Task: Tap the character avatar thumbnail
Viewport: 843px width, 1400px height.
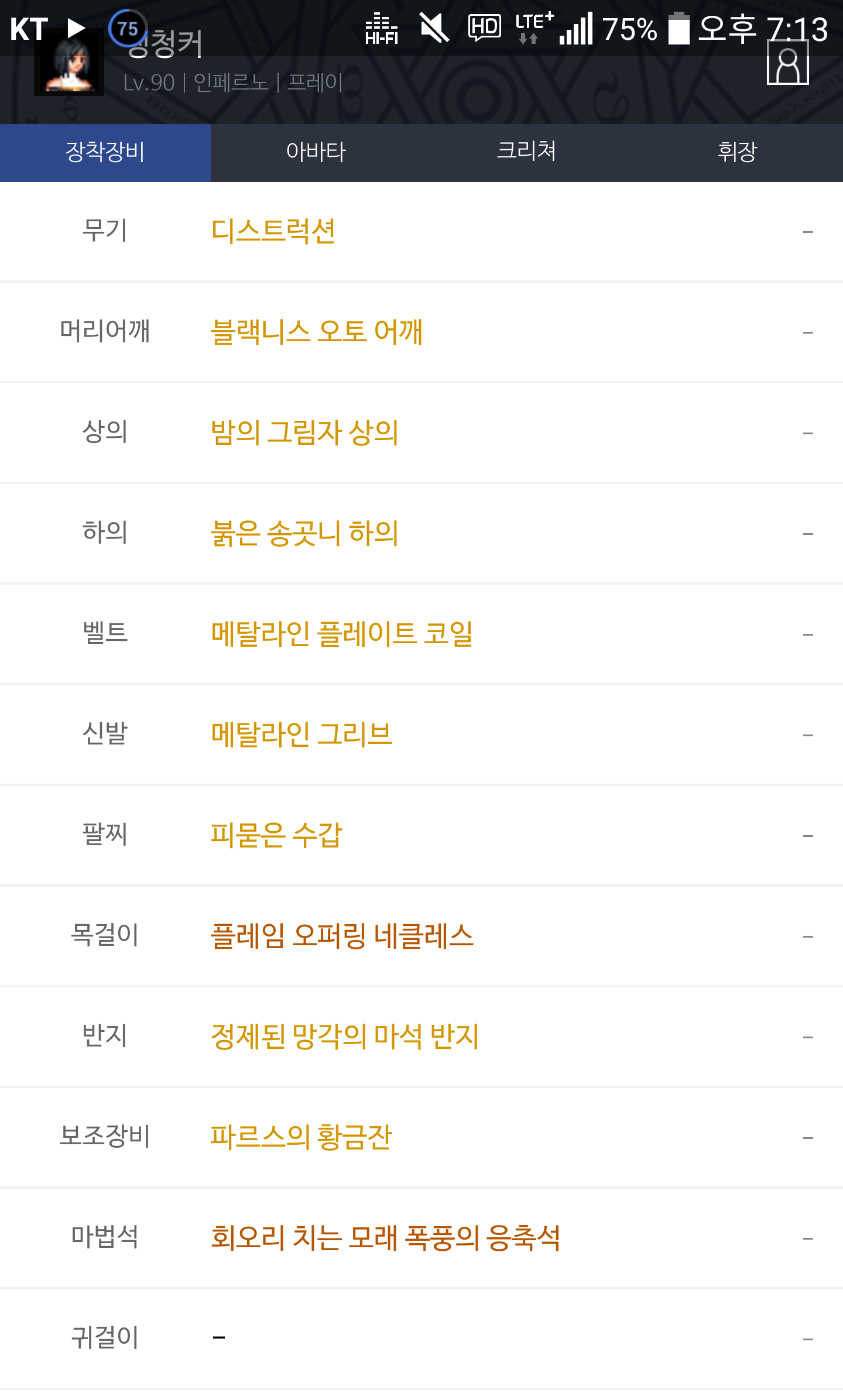Action: click(69, 61)
